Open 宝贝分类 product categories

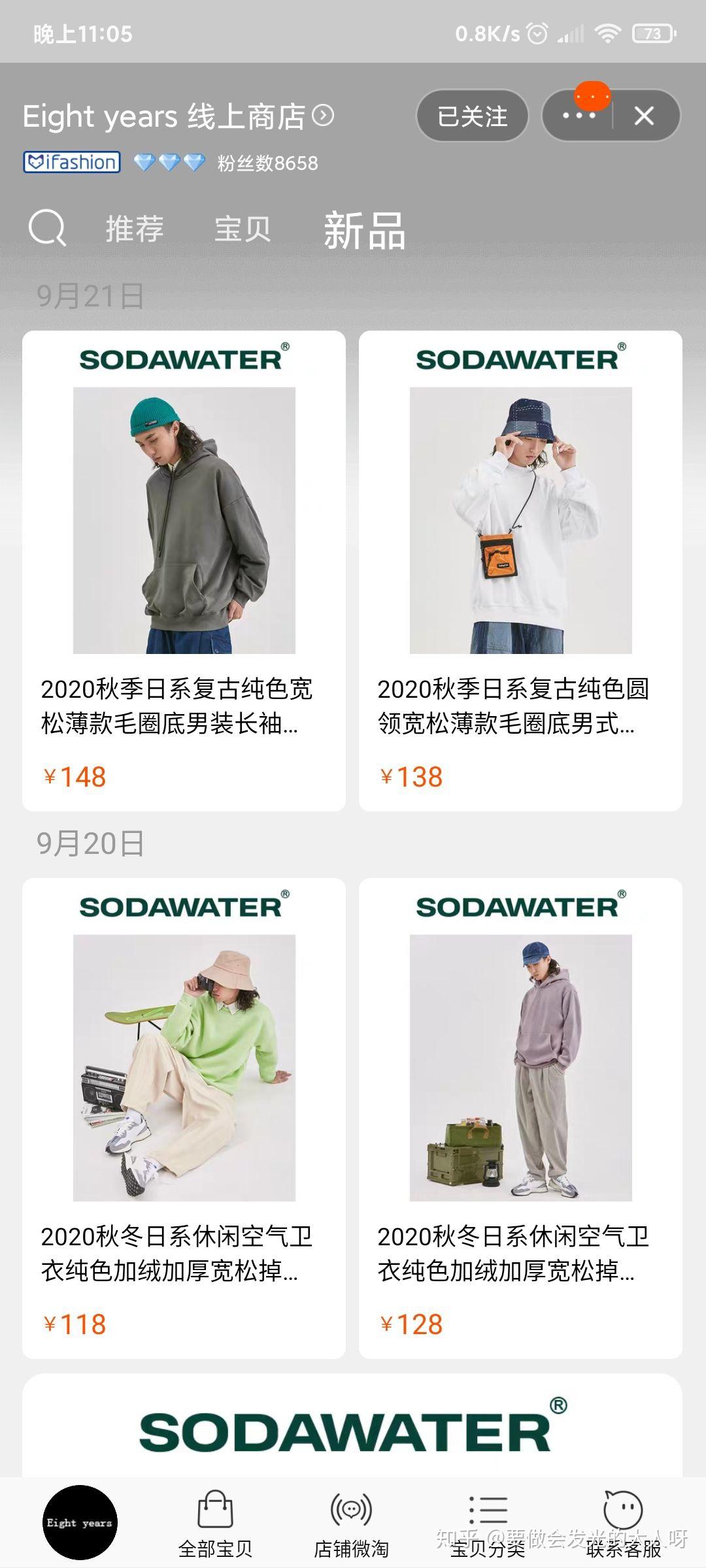[x=488, y=1524]
